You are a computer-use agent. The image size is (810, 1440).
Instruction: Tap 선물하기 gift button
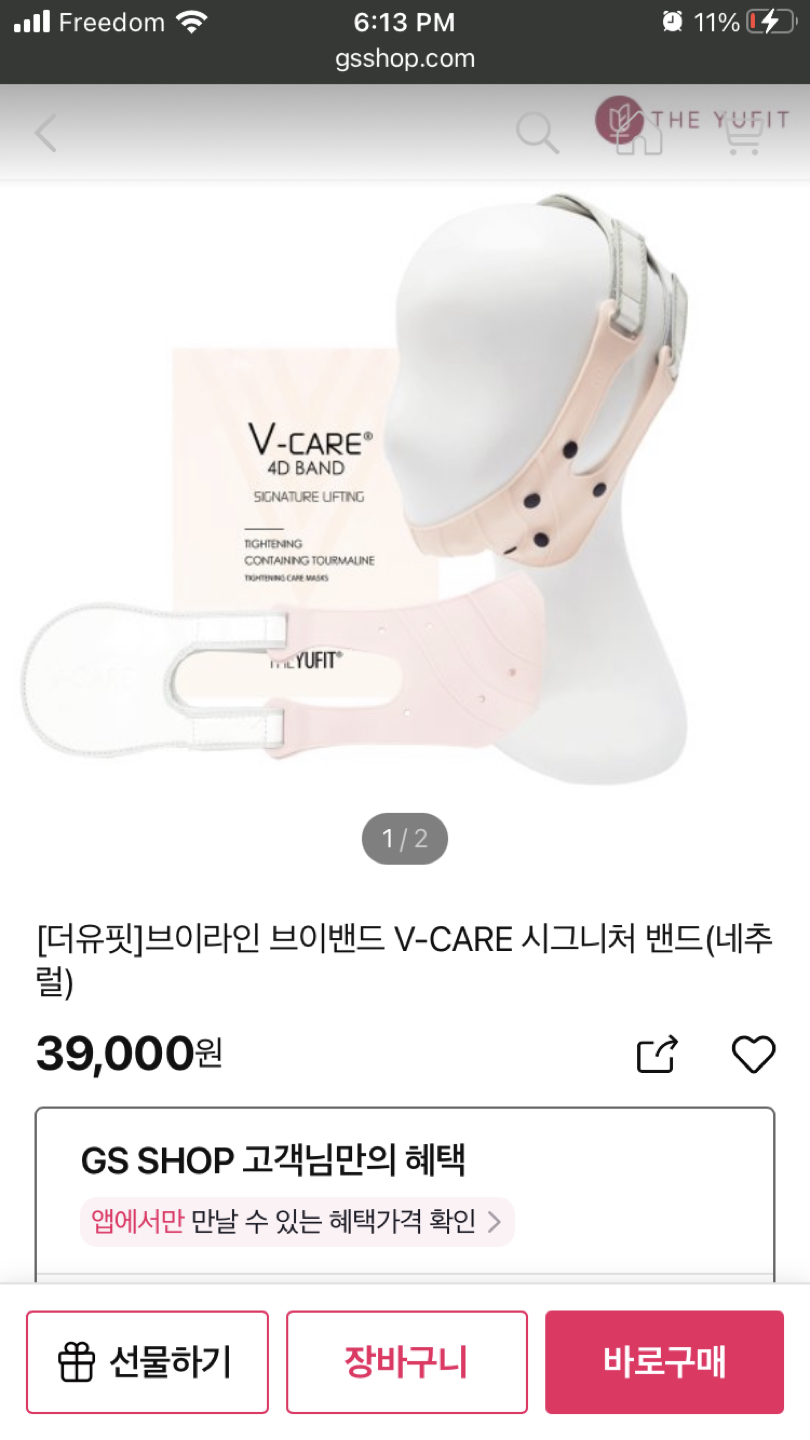tap(147, 1362)
